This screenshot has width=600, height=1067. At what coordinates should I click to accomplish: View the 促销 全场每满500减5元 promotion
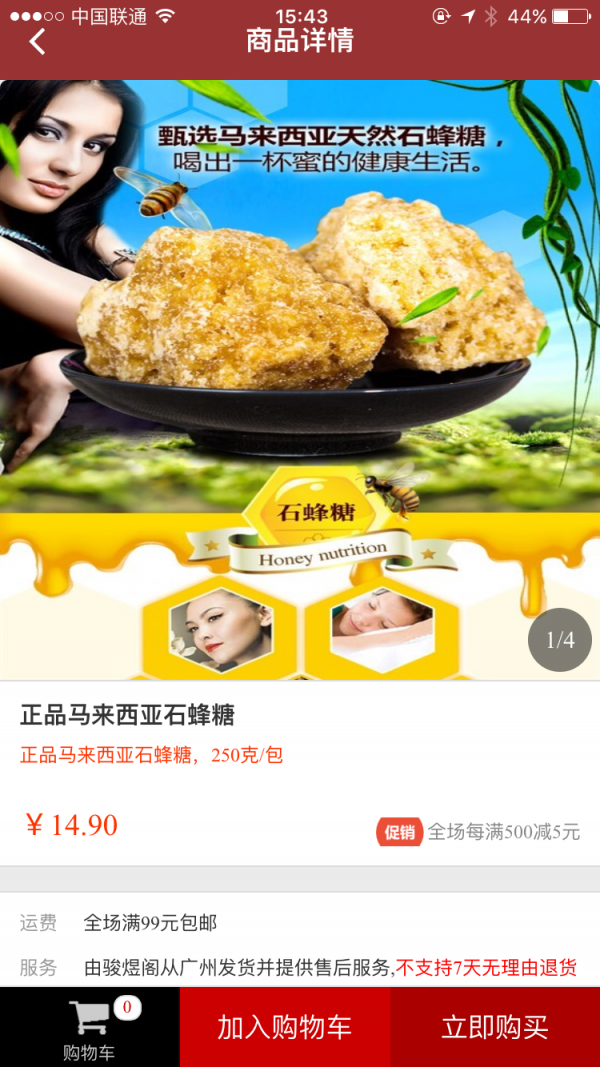point(478,832)
